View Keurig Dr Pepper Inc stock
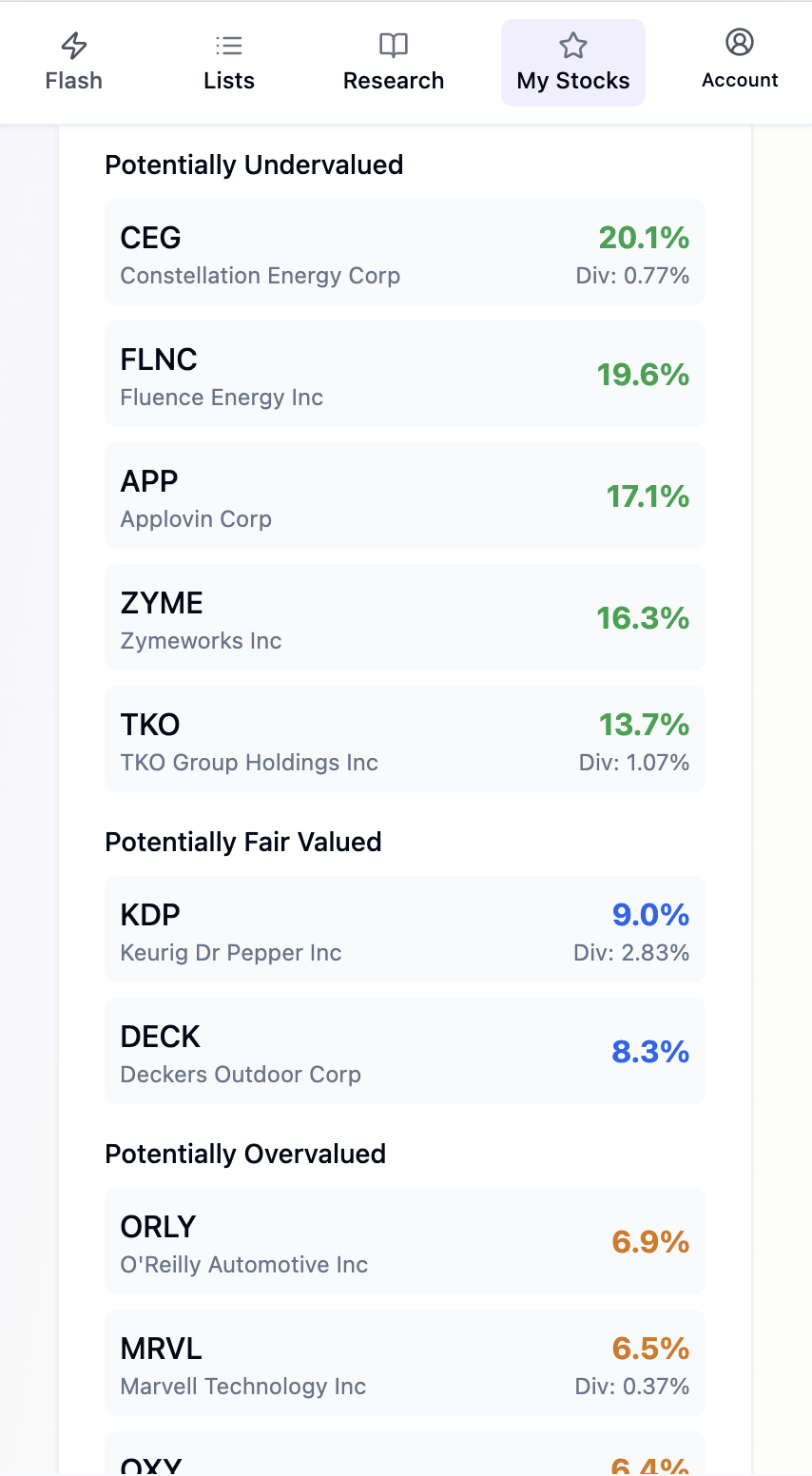Screen dimensions: 812x1476 pyautogui.click(x=405, y=930)
